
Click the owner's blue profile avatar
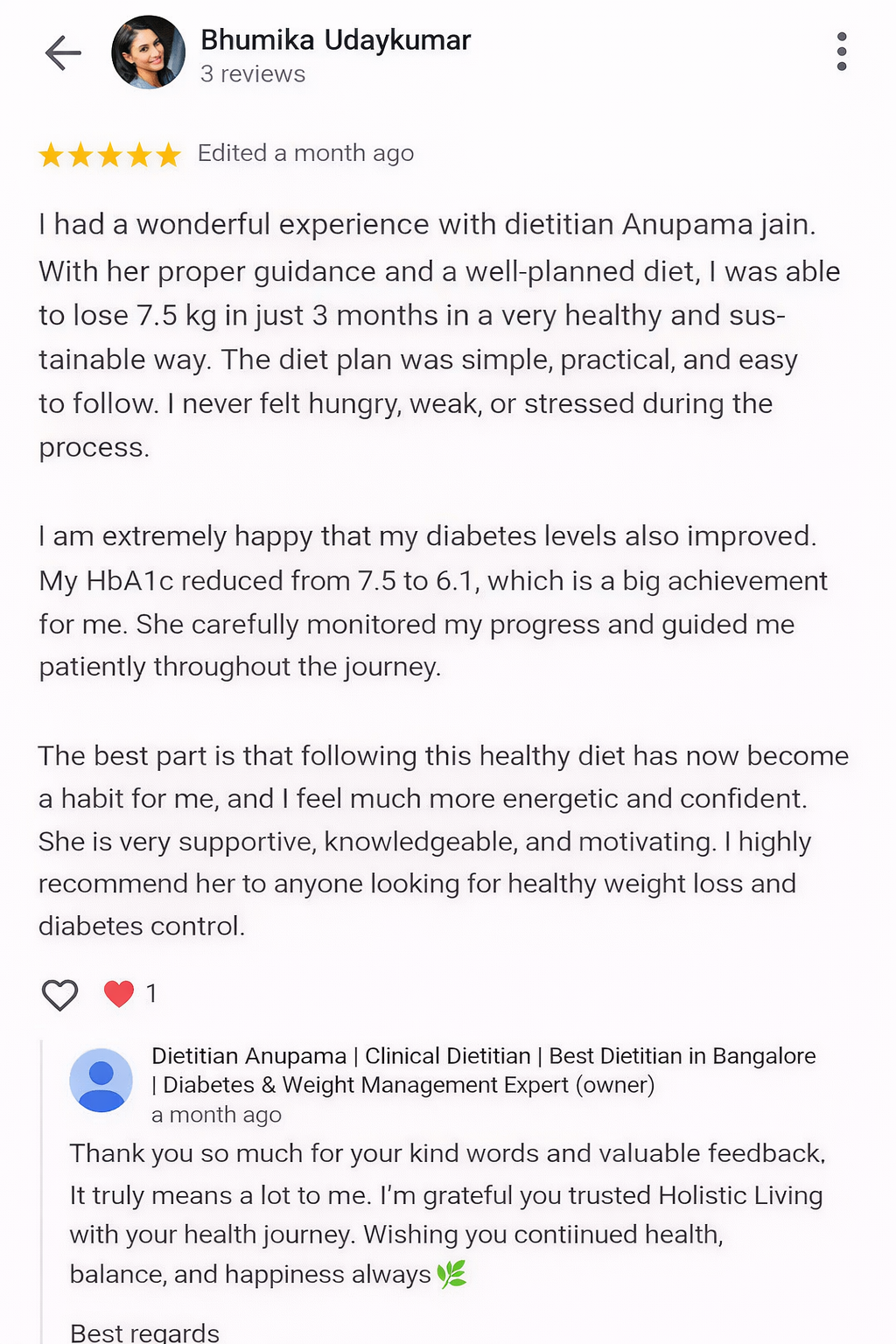101,1080
